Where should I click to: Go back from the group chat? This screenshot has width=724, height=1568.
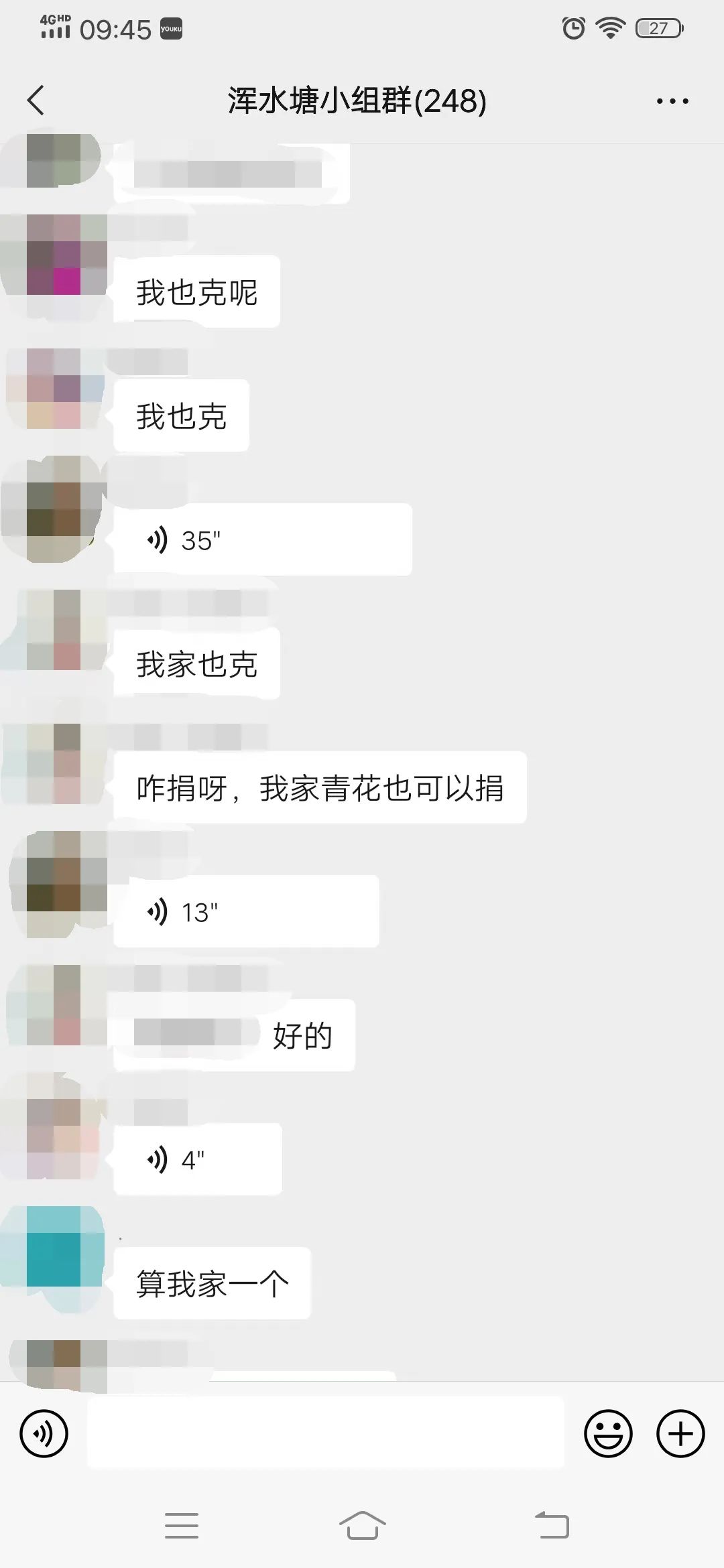(x=36, y=101)
